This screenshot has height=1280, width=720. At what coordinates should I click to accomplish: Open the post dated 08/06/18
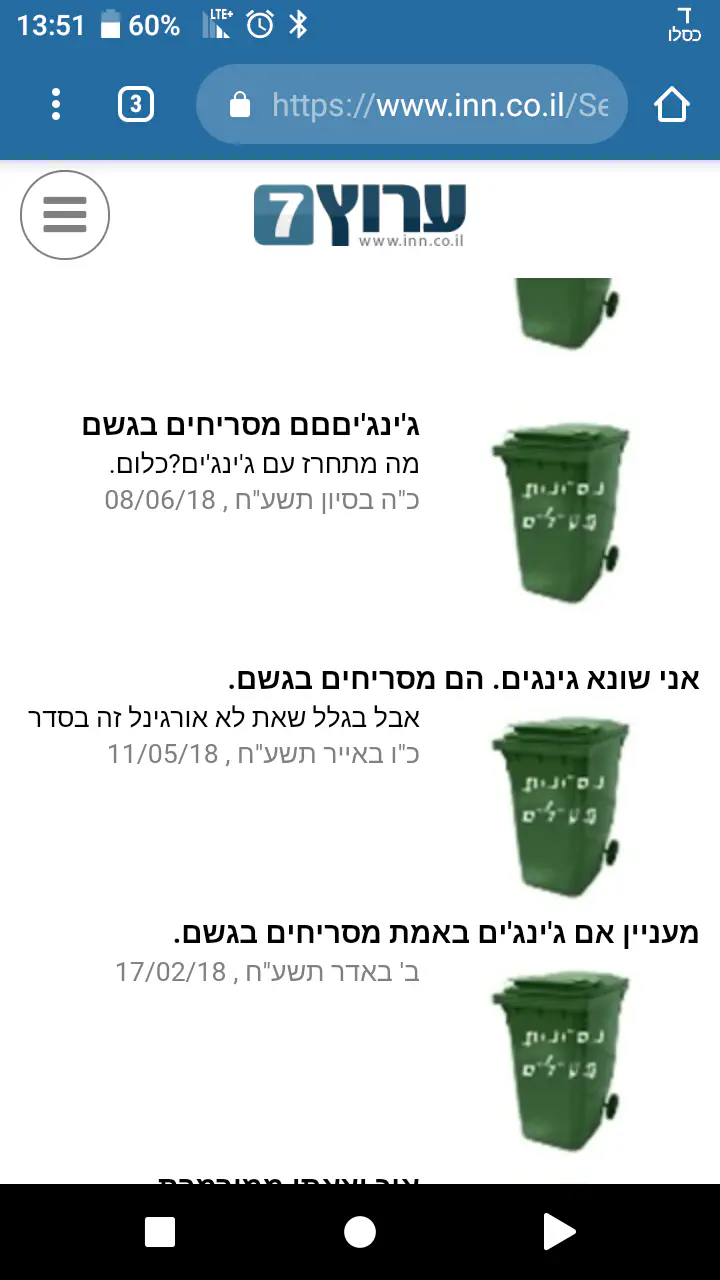click(250, 426)
